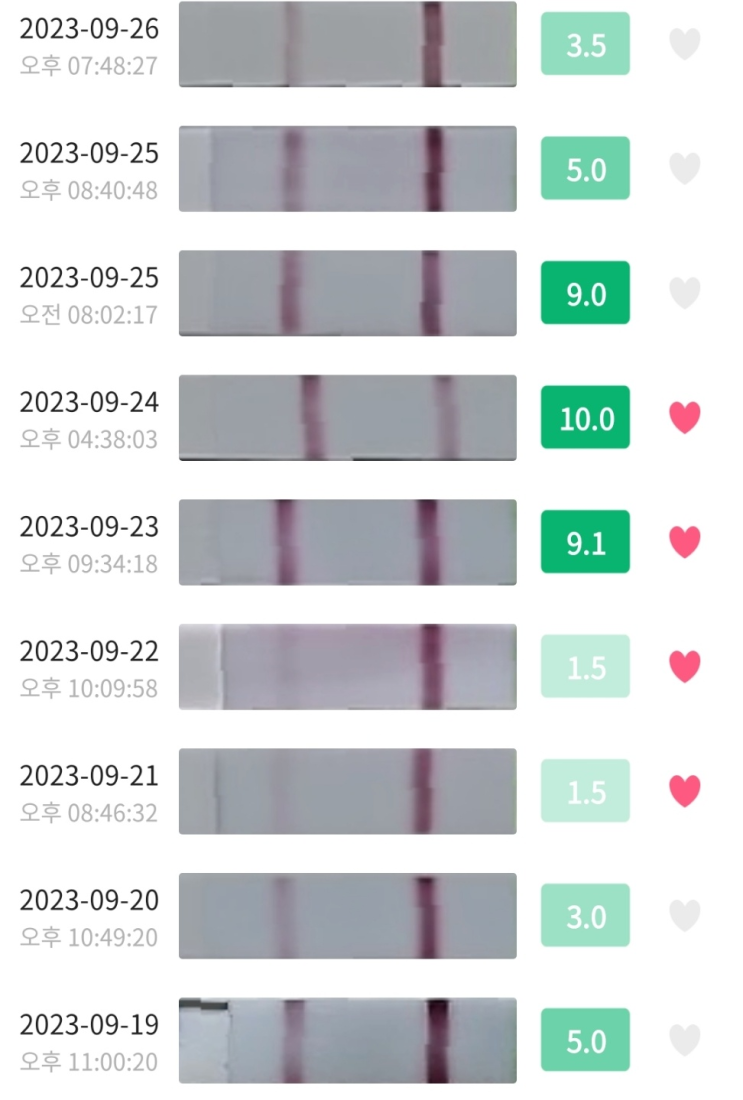Unlike the 2023-09-23 test record
743x1100 pixels.
pyautogui.click(x=685, y=542)
